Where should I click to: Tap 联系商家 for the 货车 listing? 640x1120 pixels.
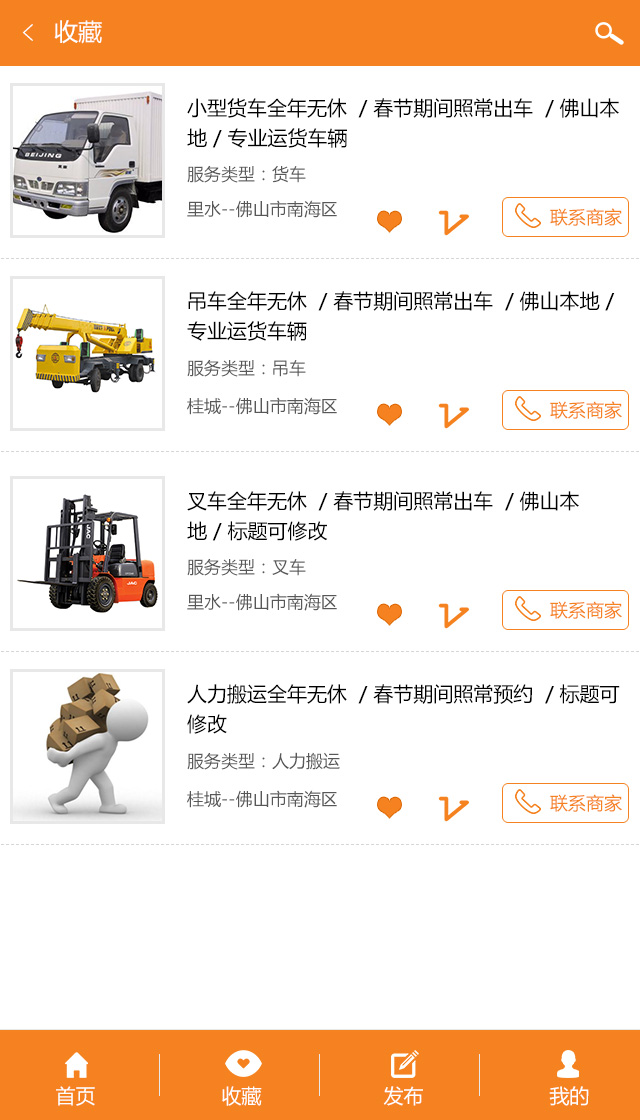[x=565, y=217]
